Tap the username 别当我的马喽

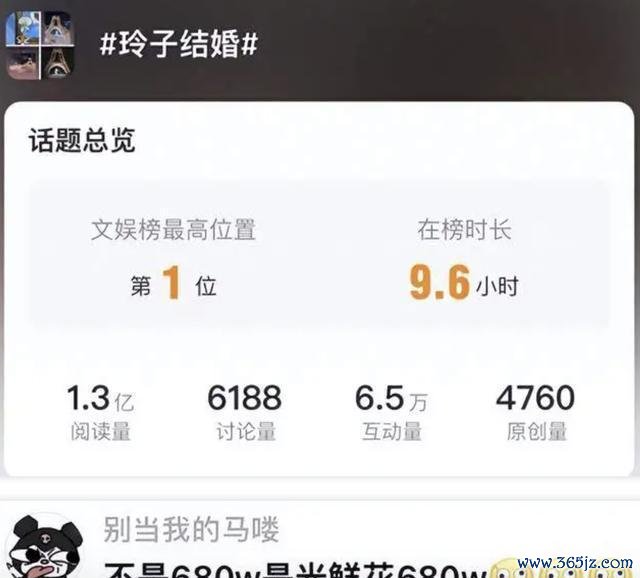click(190, 530)
